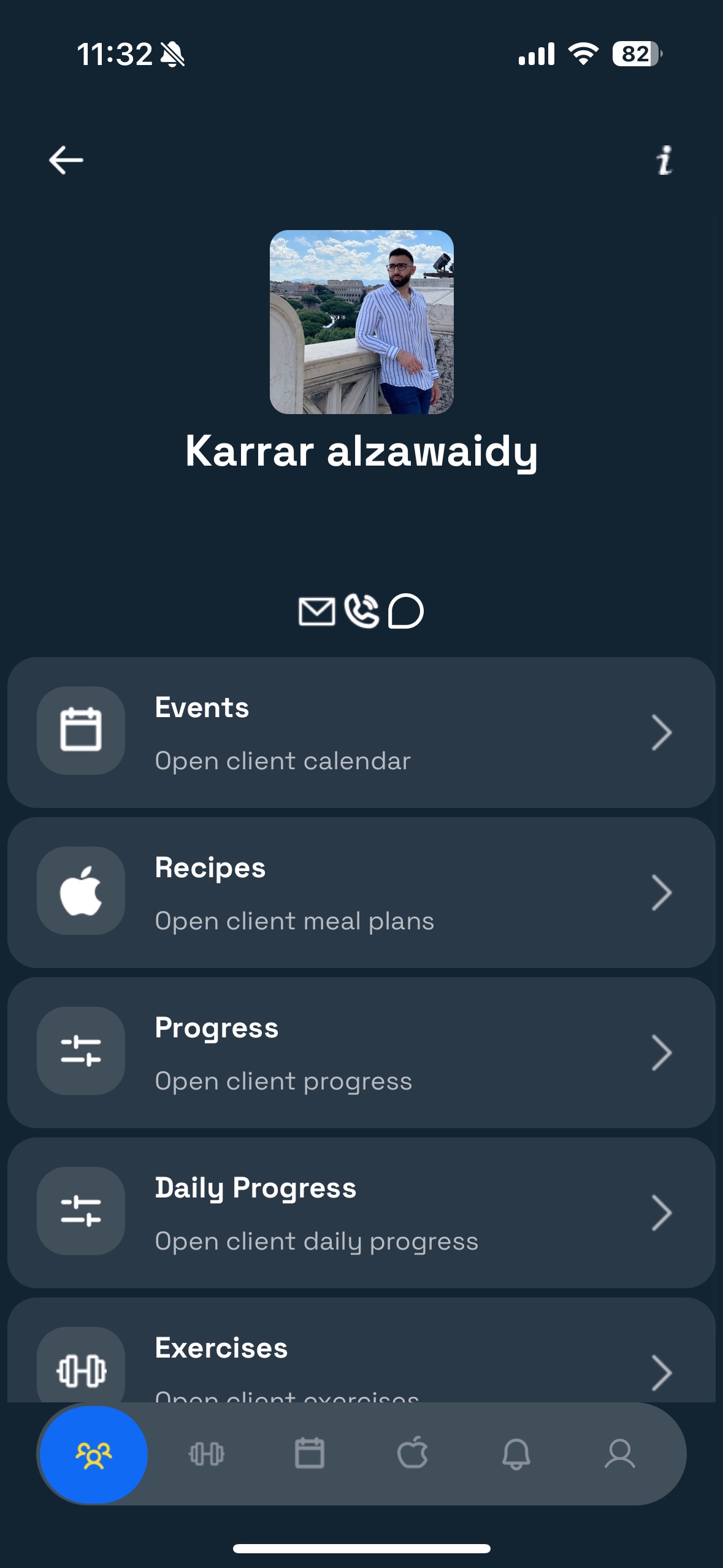Select the clients tab in bottom bar
The width and height of the screenshot is (723, 1568).
94,1455
